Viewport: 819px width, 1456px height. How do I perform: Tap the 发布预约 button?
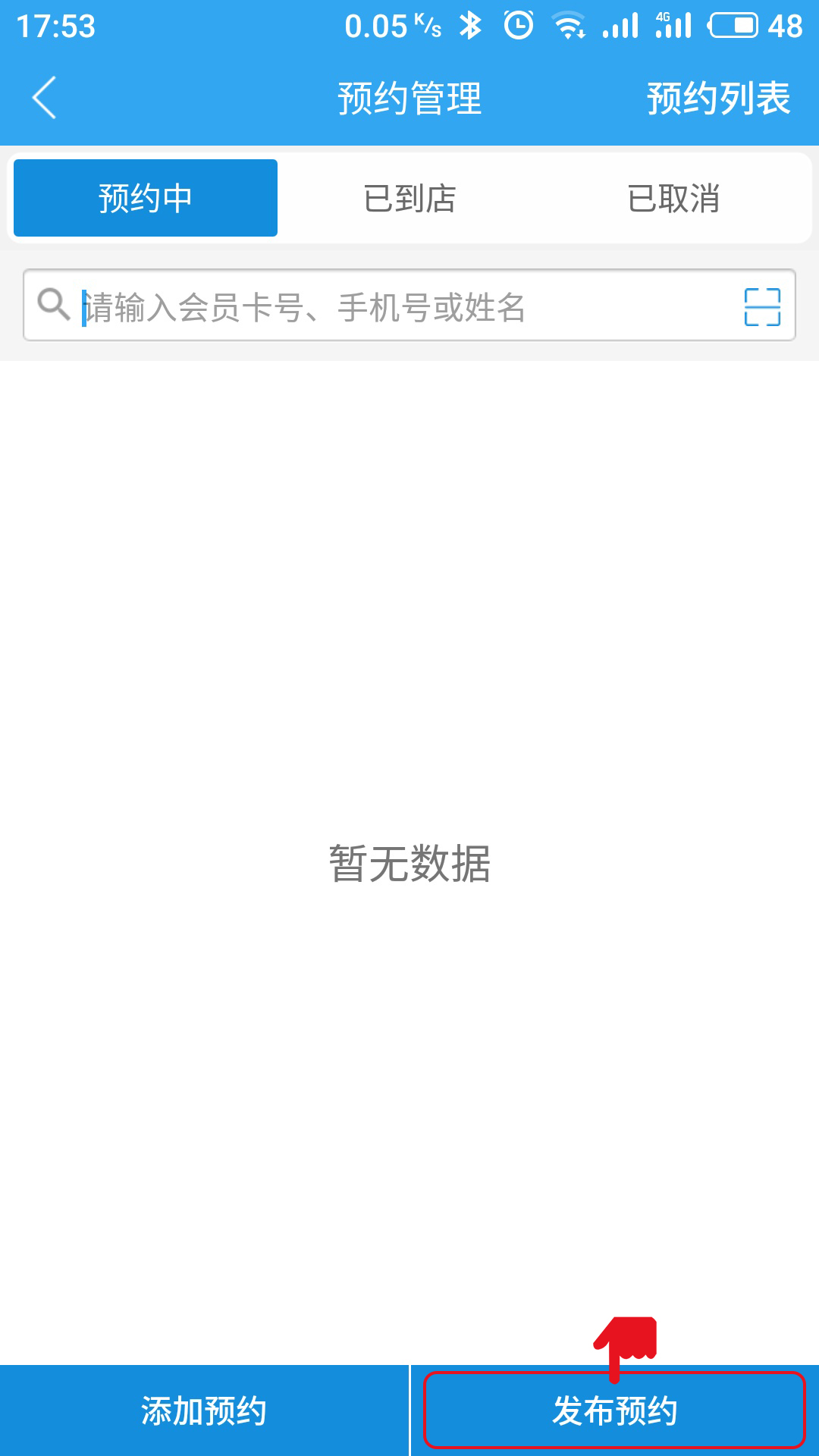(614, 1410)
